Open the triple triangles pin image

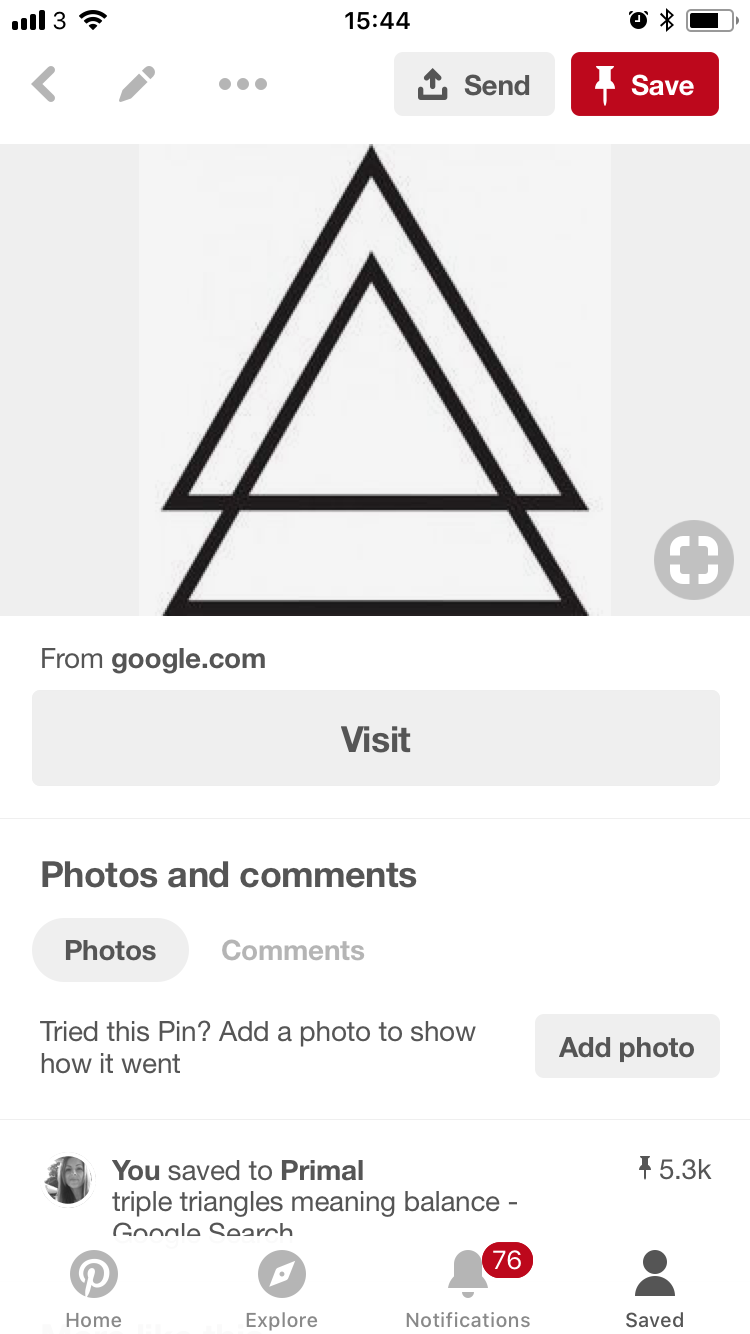[375, 380]
